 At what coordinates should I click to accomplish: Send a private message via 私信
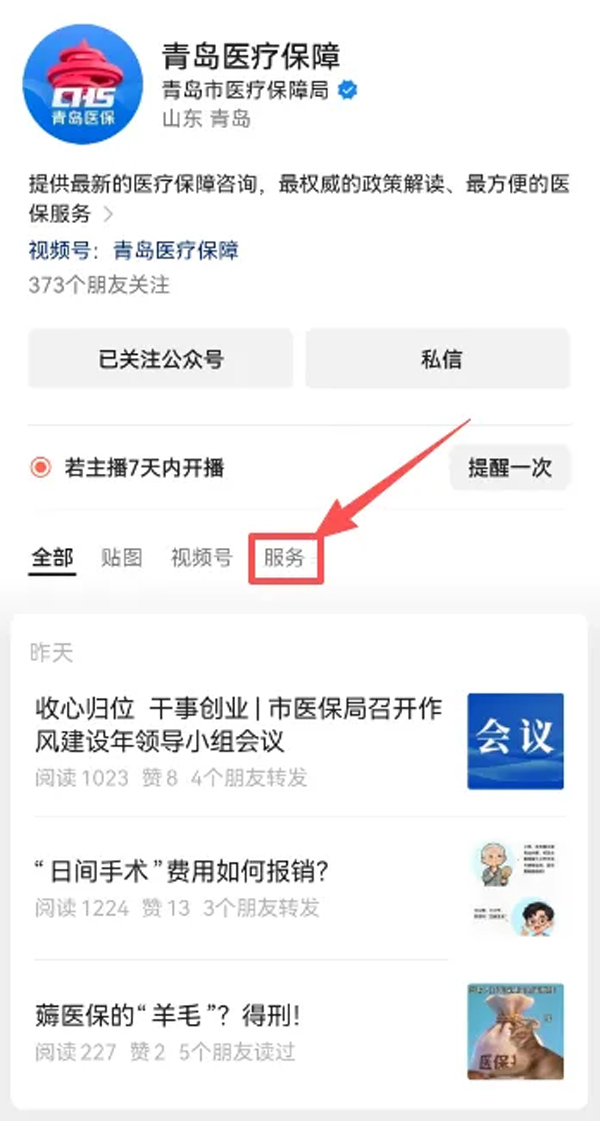(437, 358)
